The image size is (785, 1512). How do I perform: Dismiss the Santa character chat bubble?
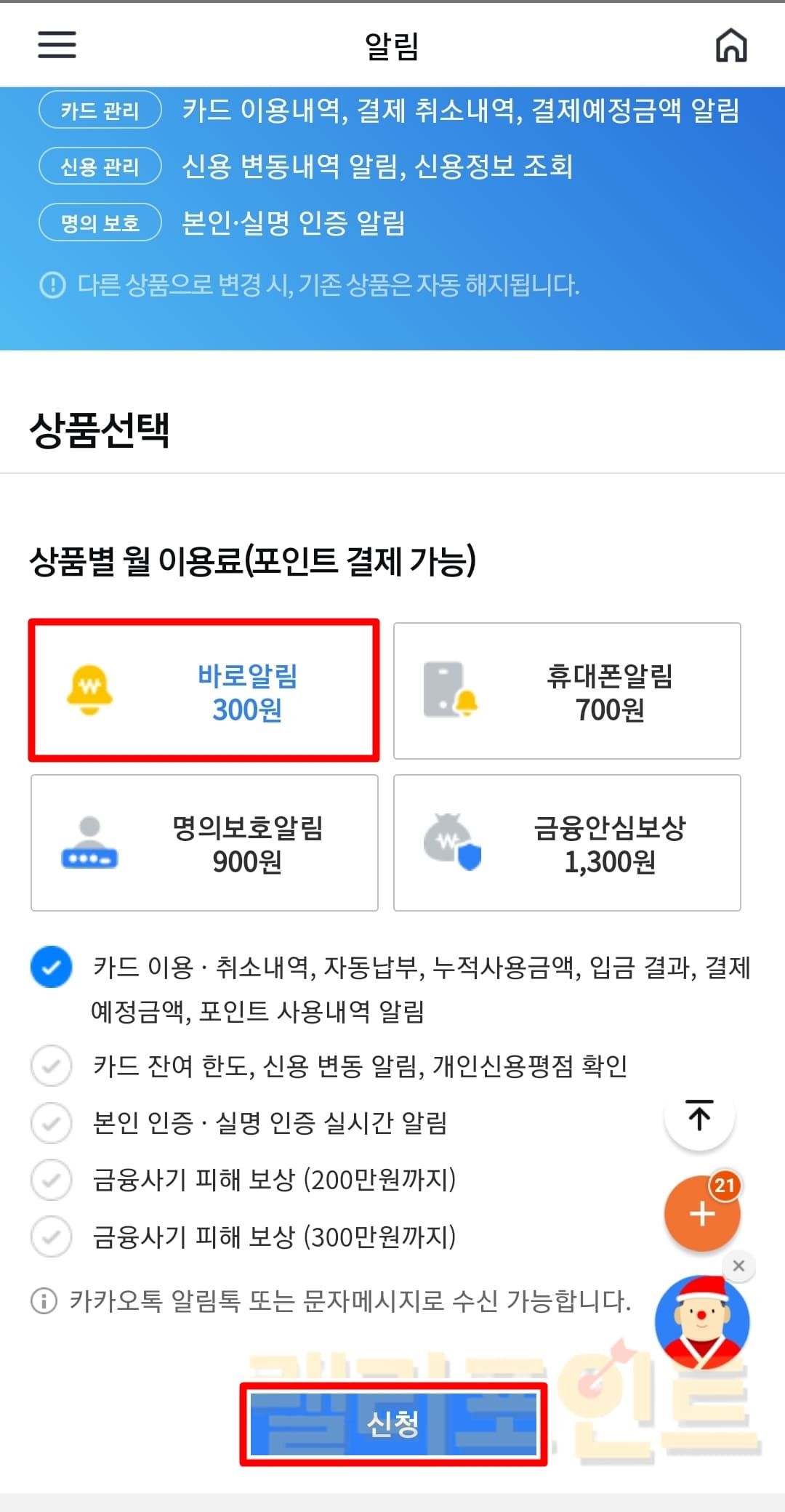[x=738, y=1266]
